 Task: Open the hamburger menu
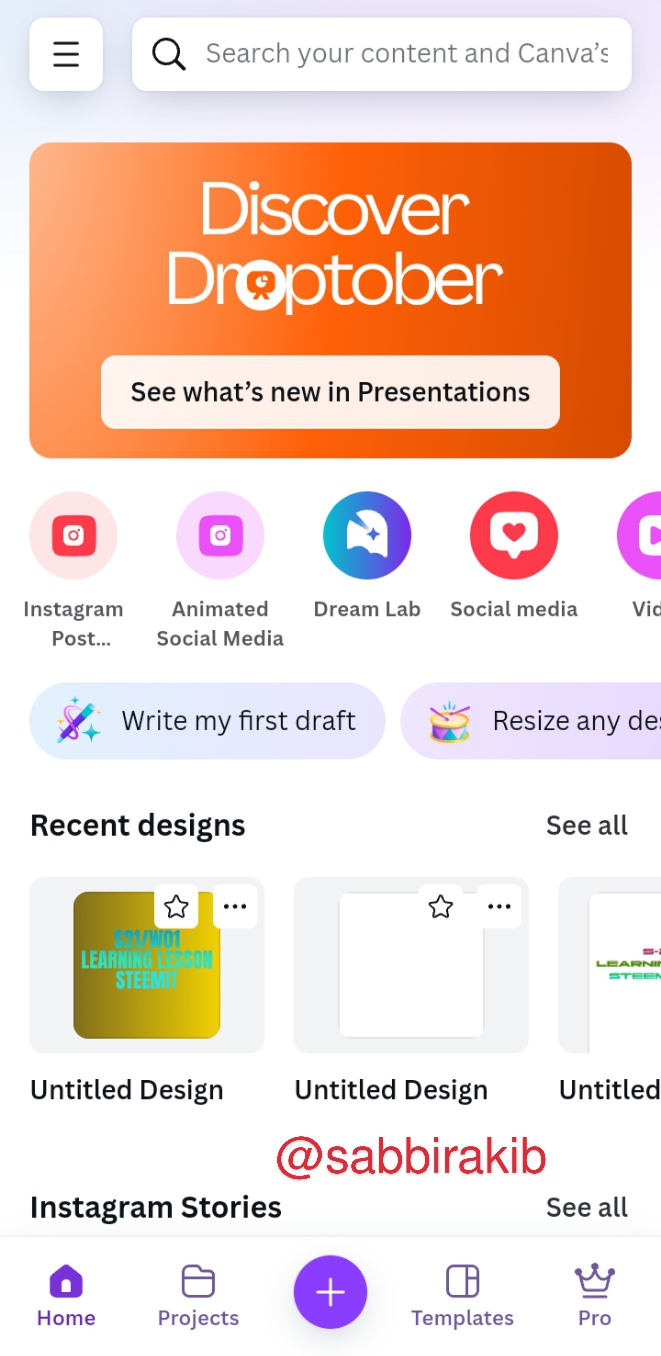point(66,54)
